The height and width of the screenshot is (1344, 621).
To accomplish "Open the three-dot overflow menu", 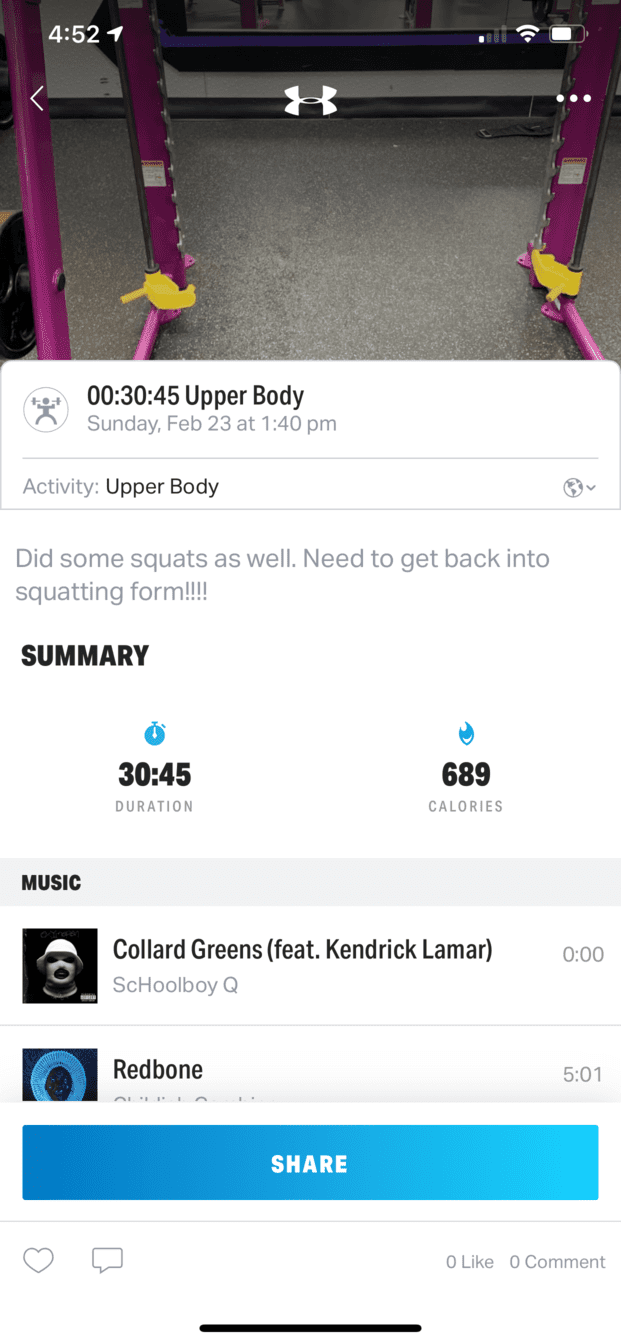I will 574,99.
